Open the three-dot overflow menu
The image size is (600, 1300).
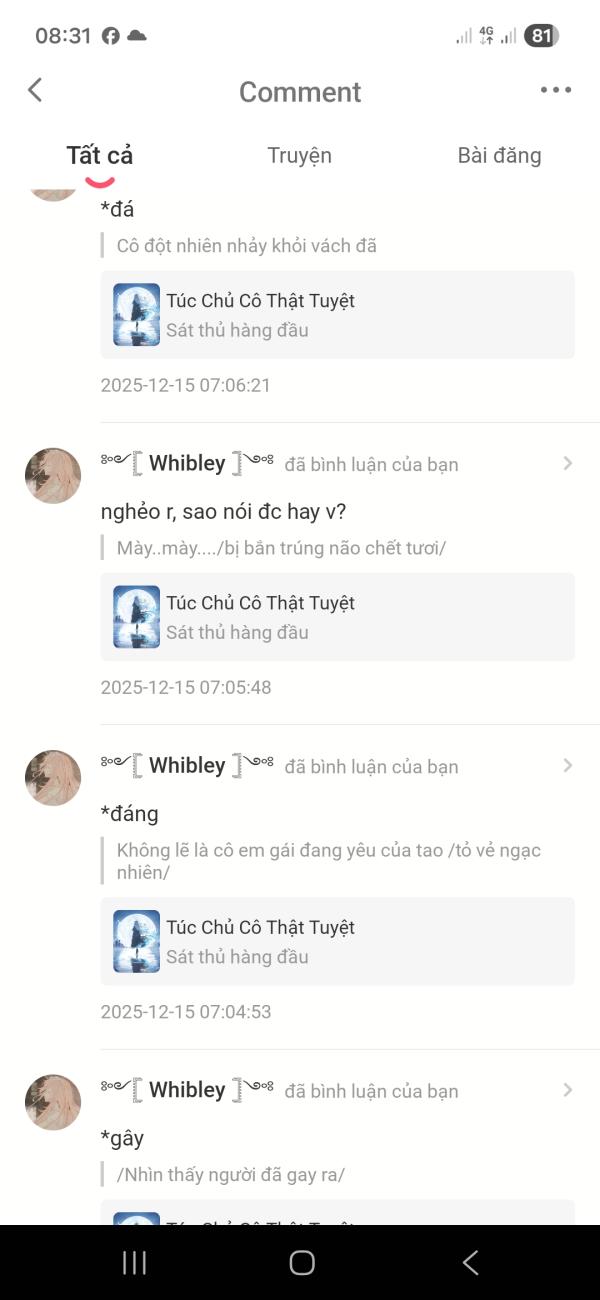pos(555,90)
